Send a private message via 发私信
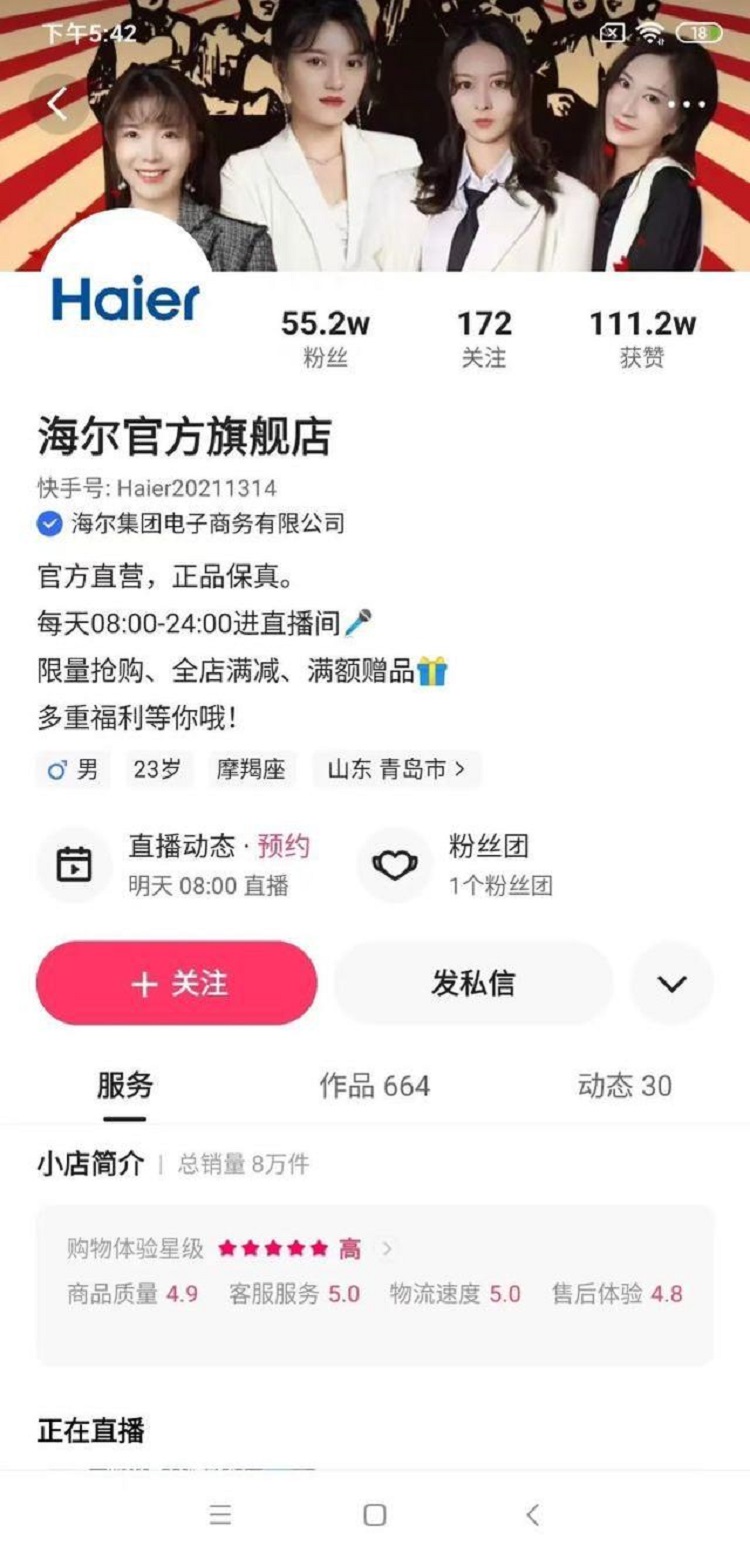 473,984
